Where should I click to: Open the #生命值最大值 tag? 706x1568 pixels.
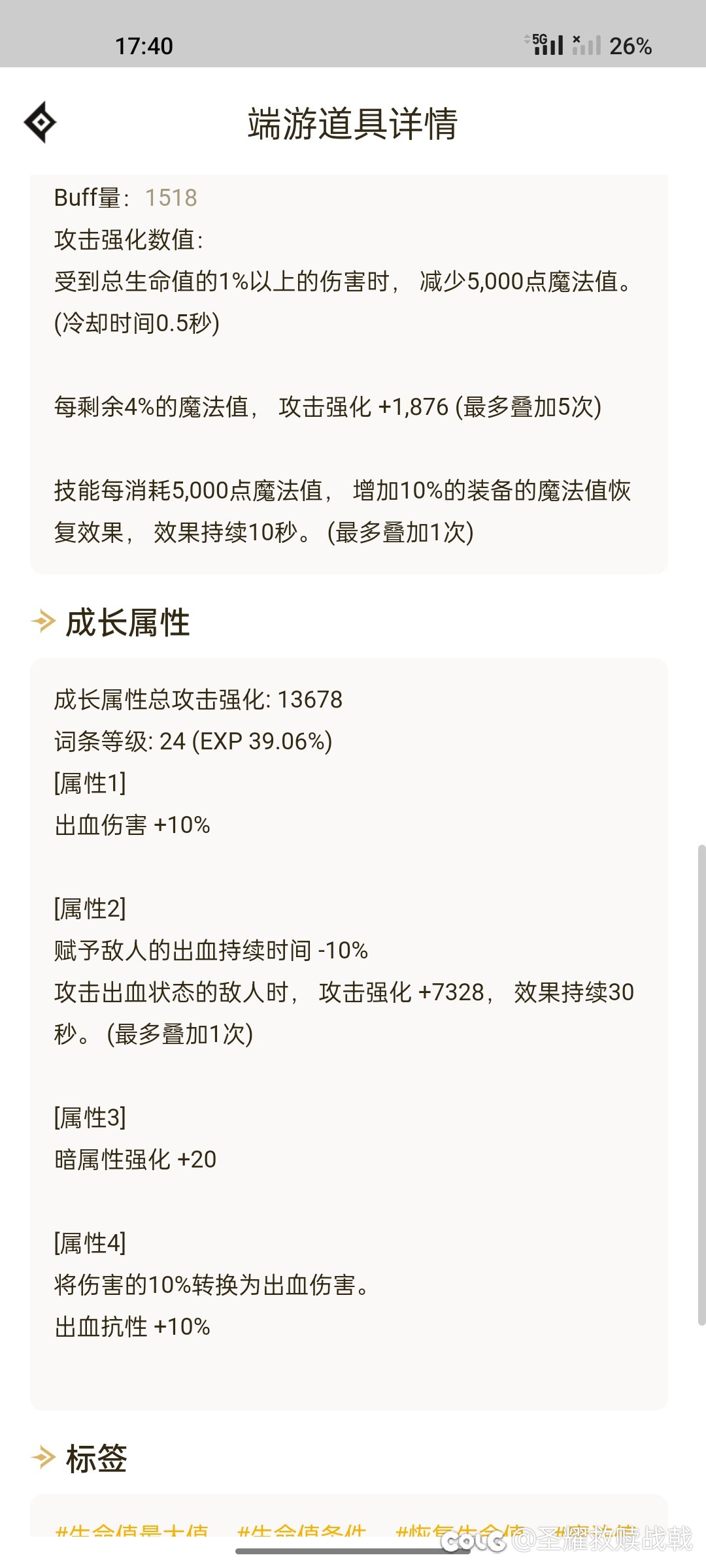[x=131, y=1530]
